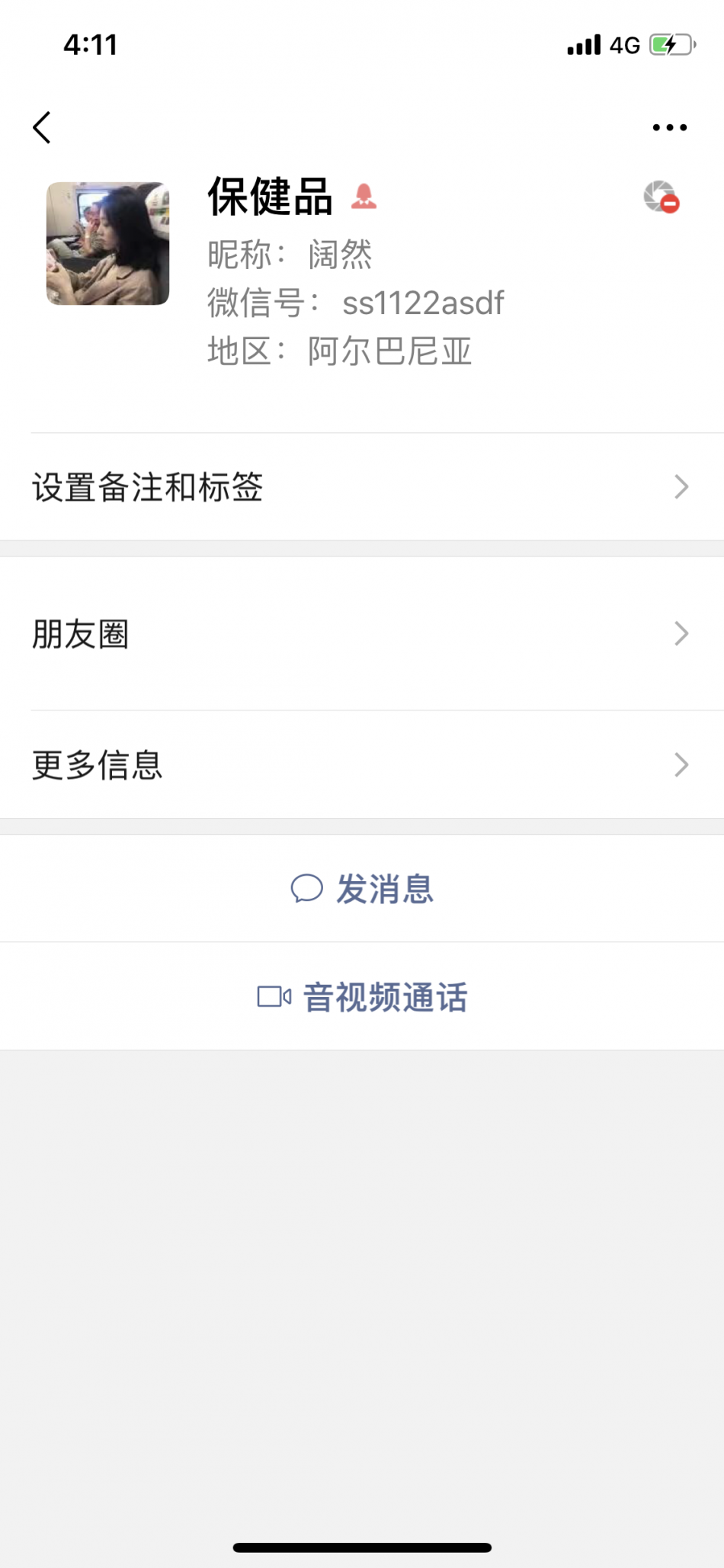Open 设置备注和标签 row
The image size is (724, 1568).
tap(362, 487)
